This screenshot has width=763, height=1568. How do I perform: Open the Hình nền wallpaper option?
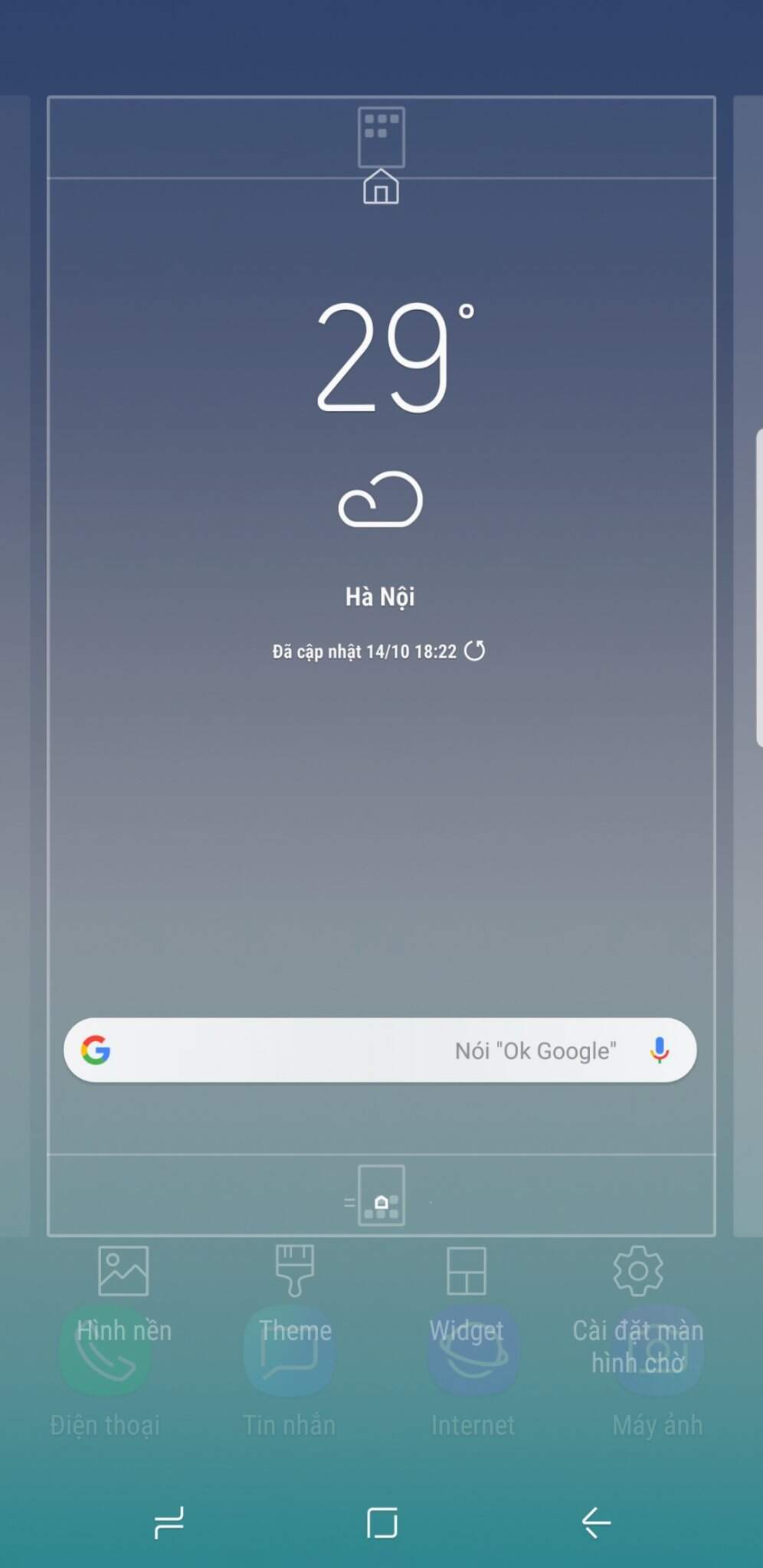click(123, 1294)
